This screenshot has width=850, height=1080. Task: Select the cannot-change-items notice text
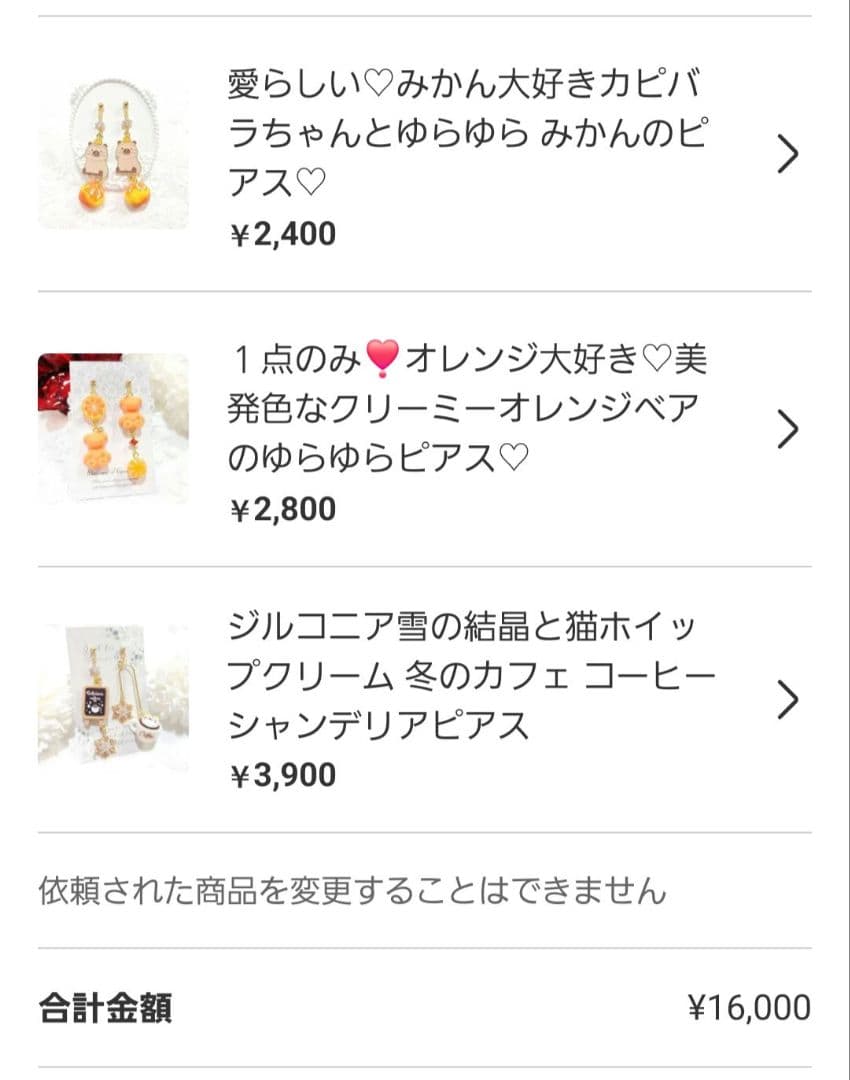(353, 886)
